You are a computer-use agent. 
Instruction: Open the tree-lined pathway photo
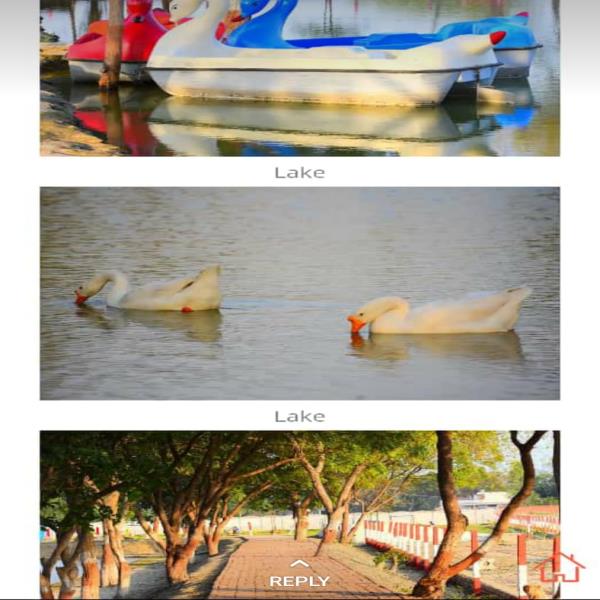coord(299,500)
